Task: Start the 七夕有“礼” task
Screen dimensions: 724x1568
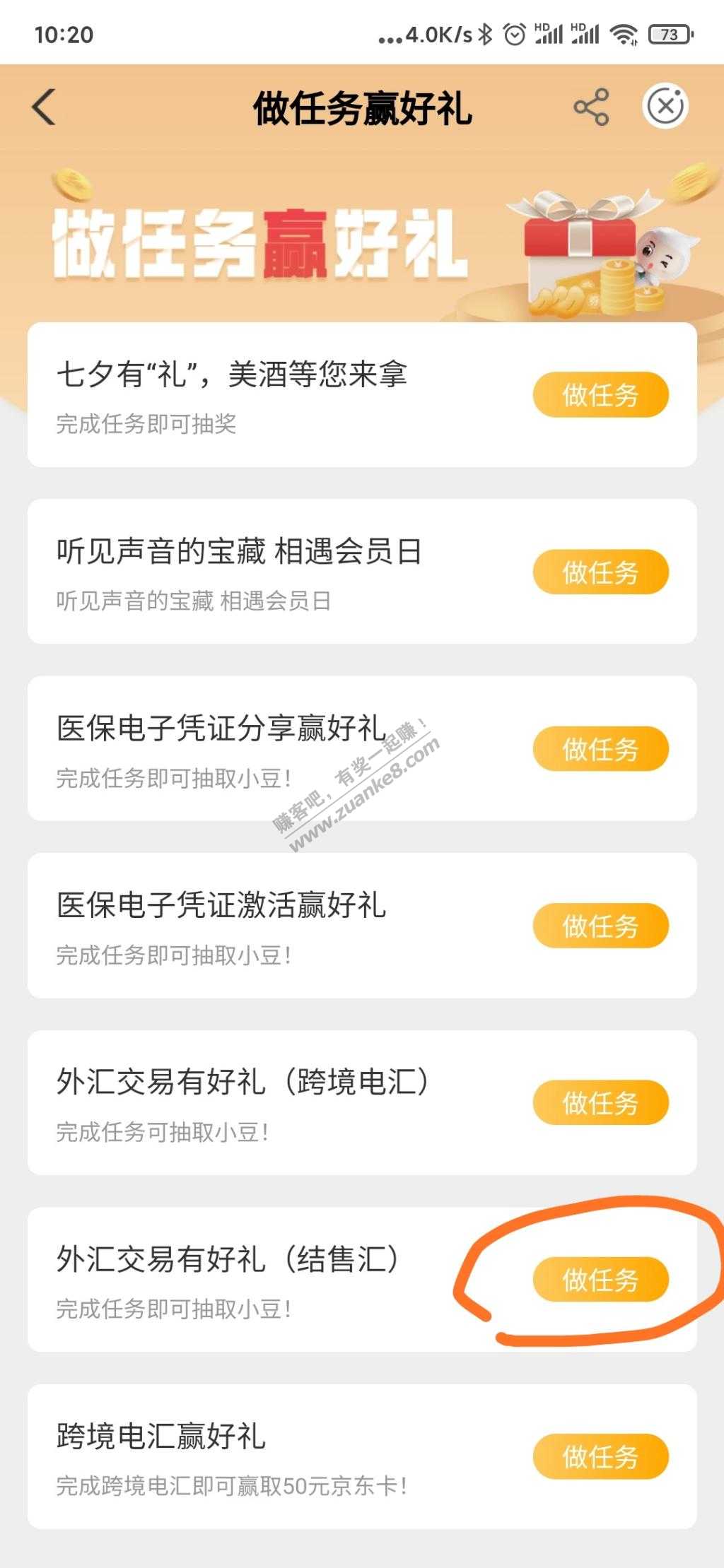Action: tap(600, 394)
